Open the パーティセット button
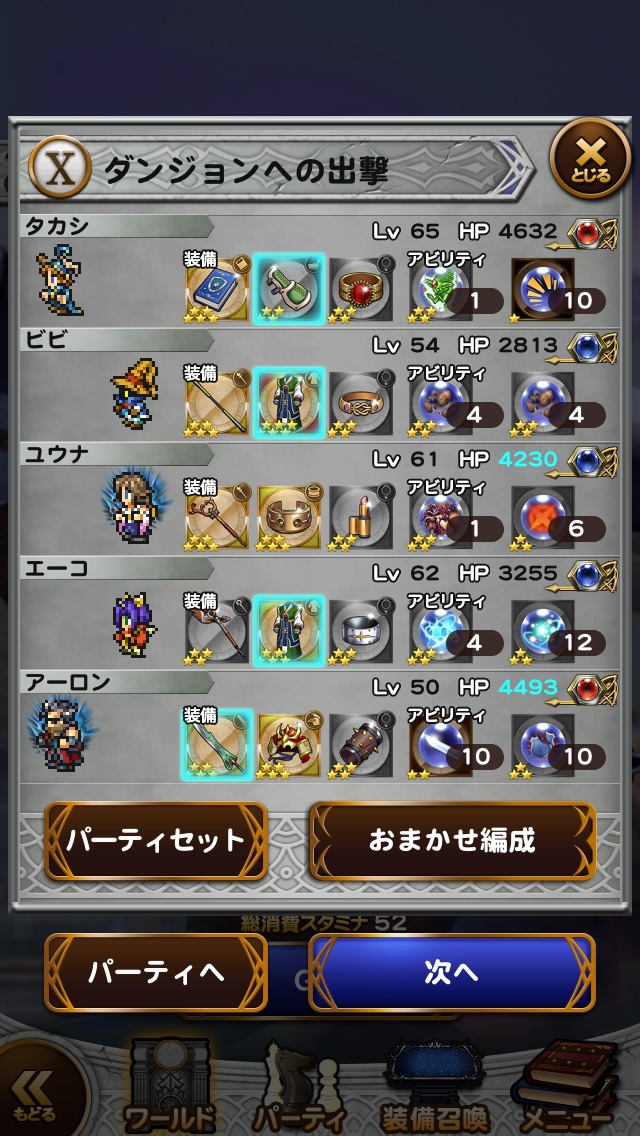640x1136 pixels. click(x=155, y=840)
